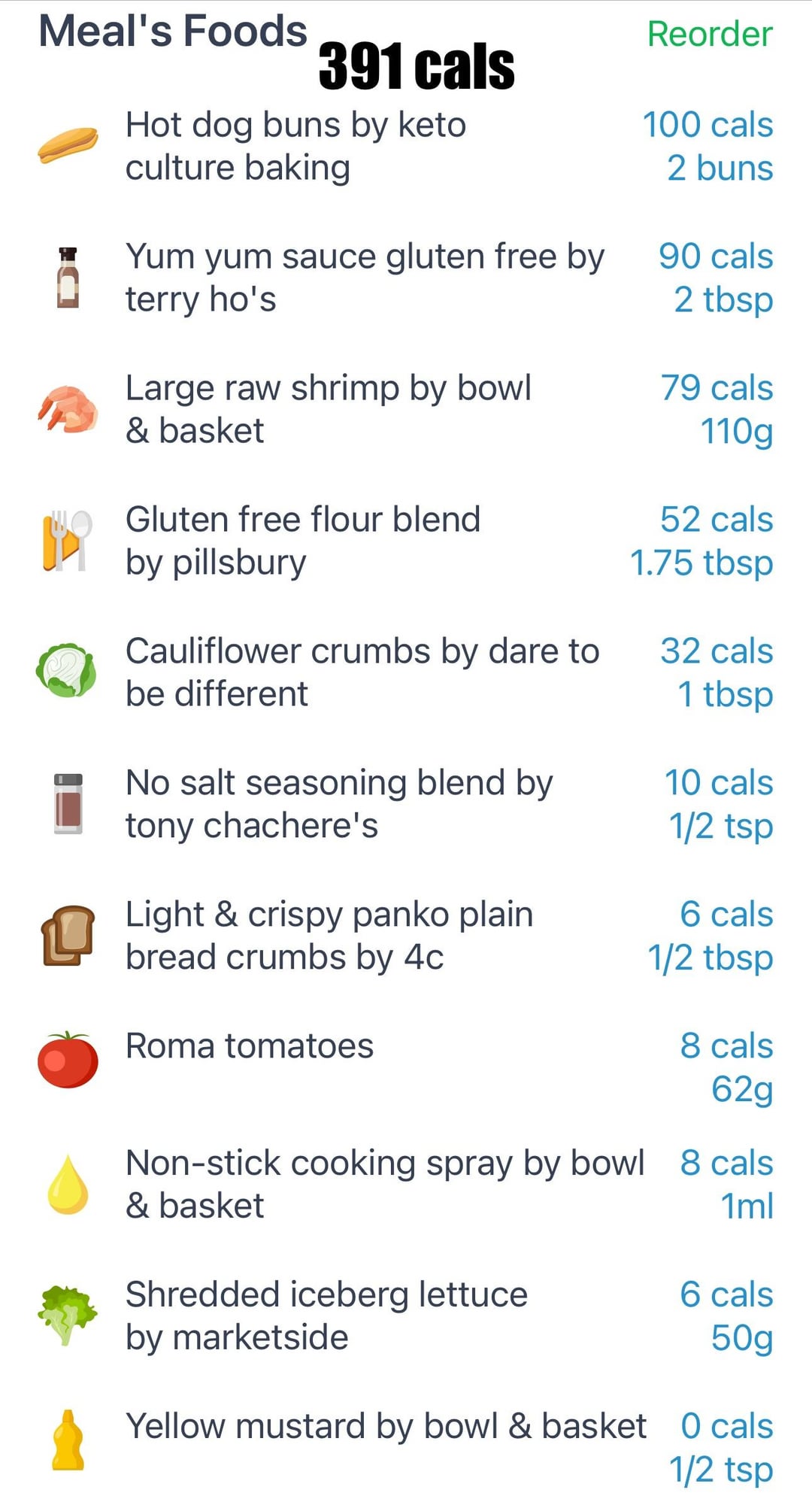Open the Roma tomatoes entry

(x=406, y=1067)
